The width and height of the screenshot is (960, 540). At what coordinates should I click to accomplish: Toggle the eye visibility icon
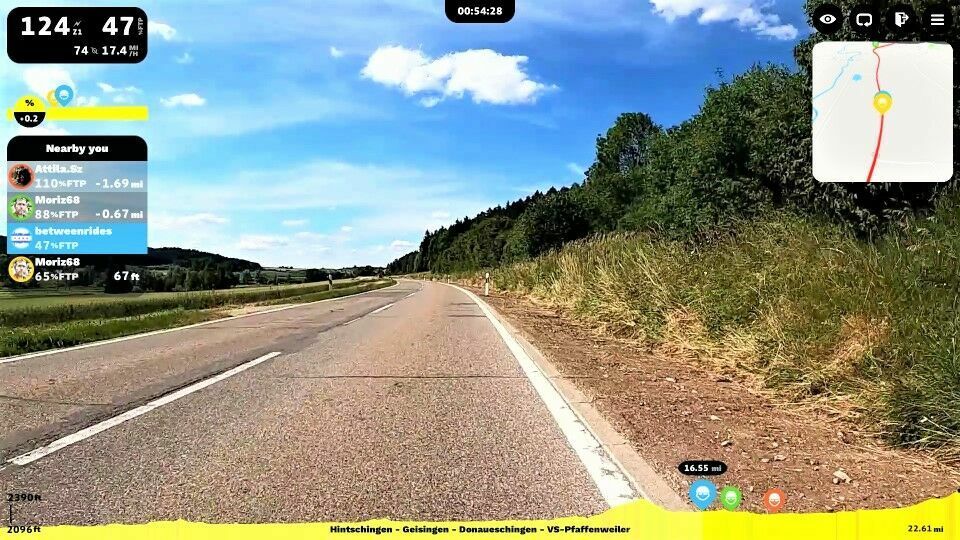tap(828, 19)
